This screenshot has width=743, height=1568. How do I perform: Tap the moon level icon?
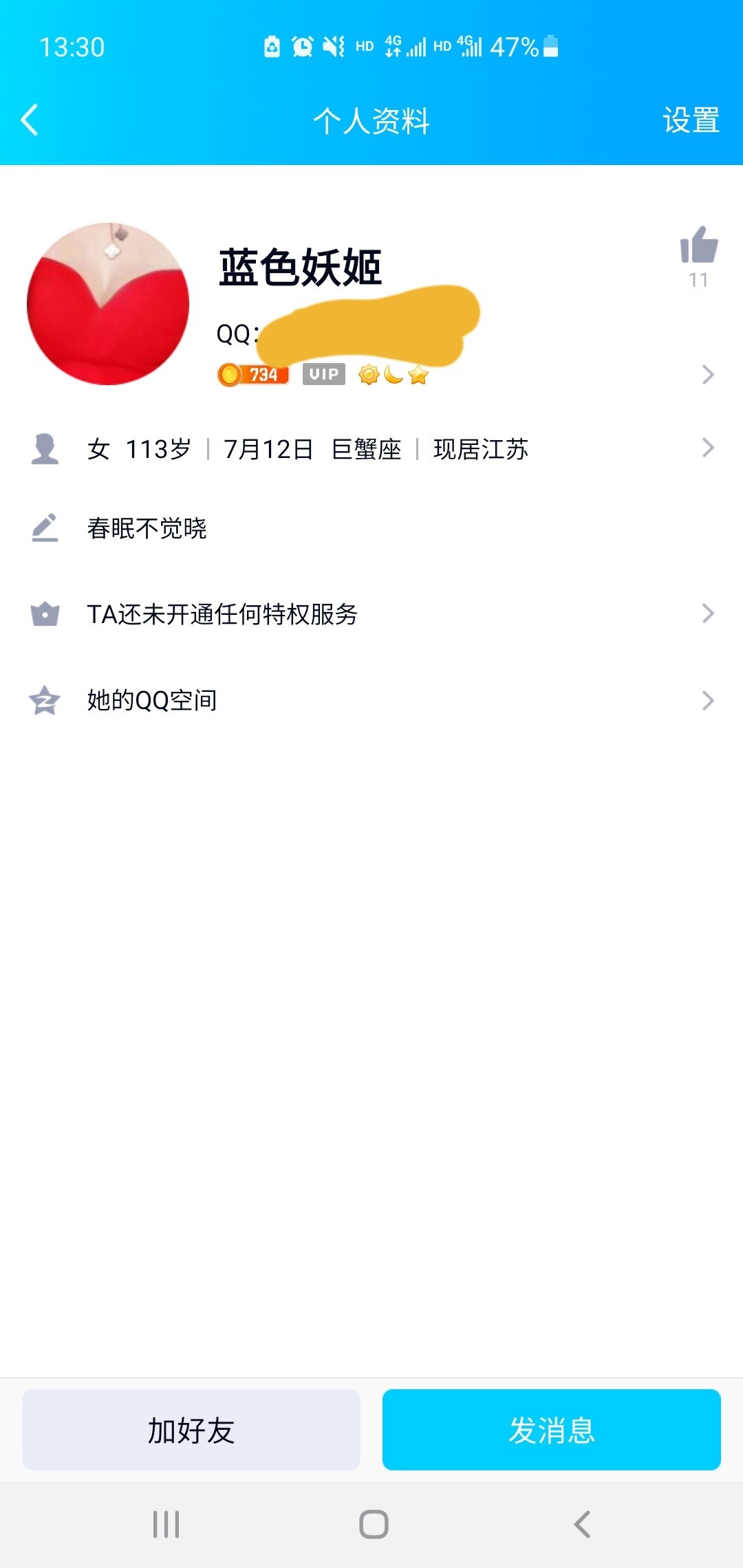pos(394,374)
